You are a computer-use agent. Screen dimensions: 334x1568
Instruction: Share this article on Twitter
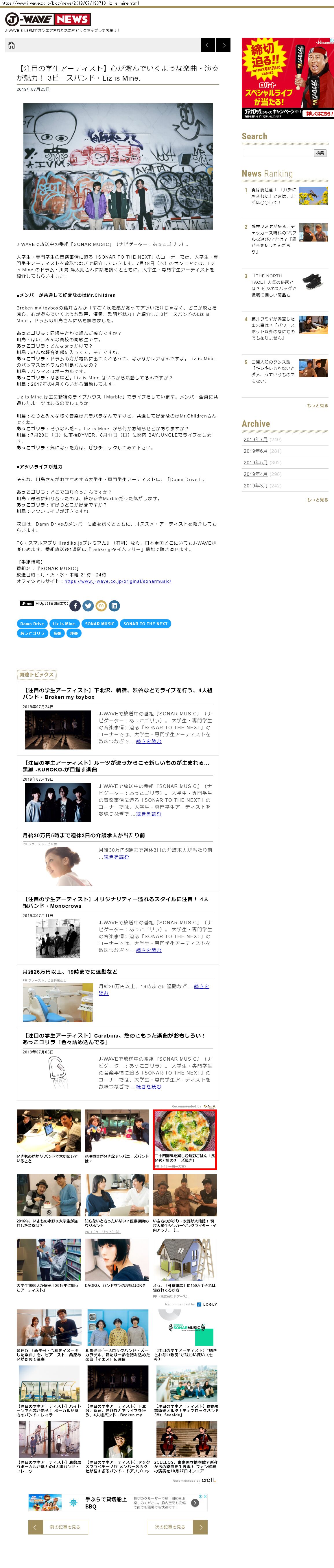tap(88, 606)
